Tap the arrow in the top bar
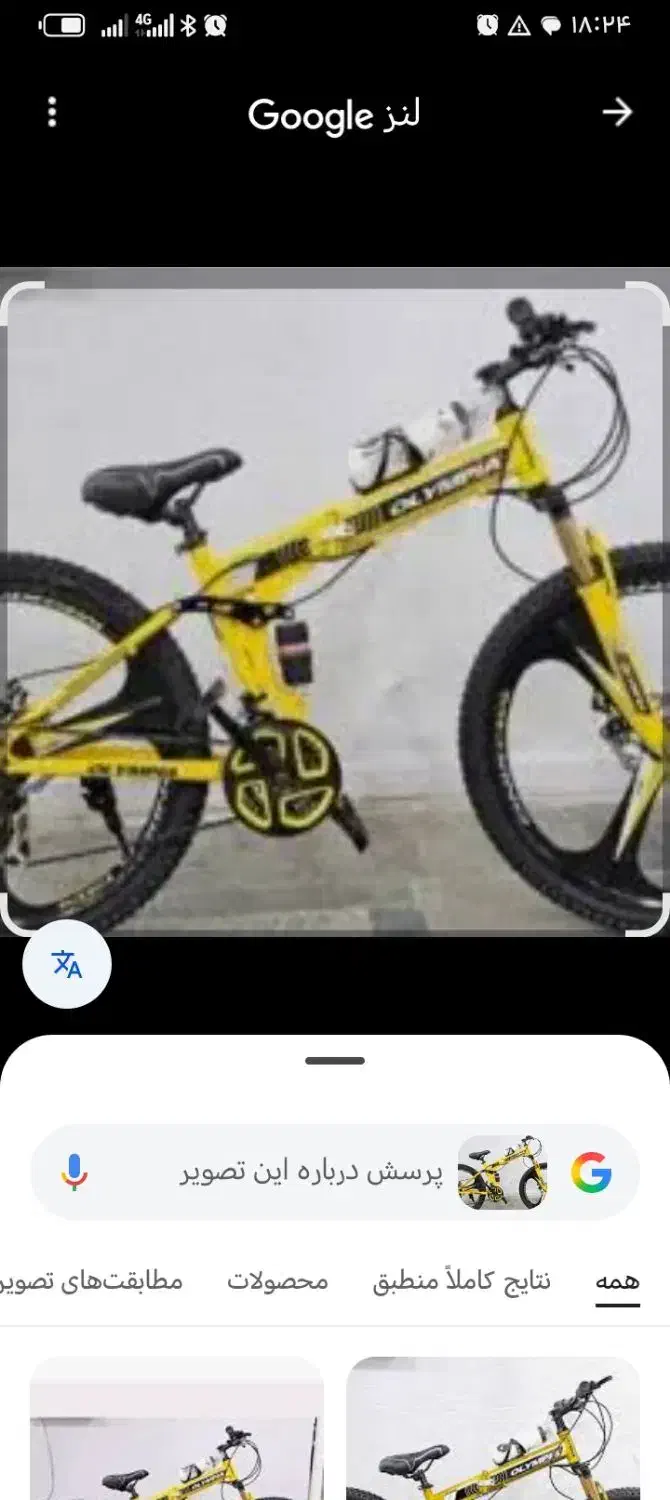 (617, 112)
